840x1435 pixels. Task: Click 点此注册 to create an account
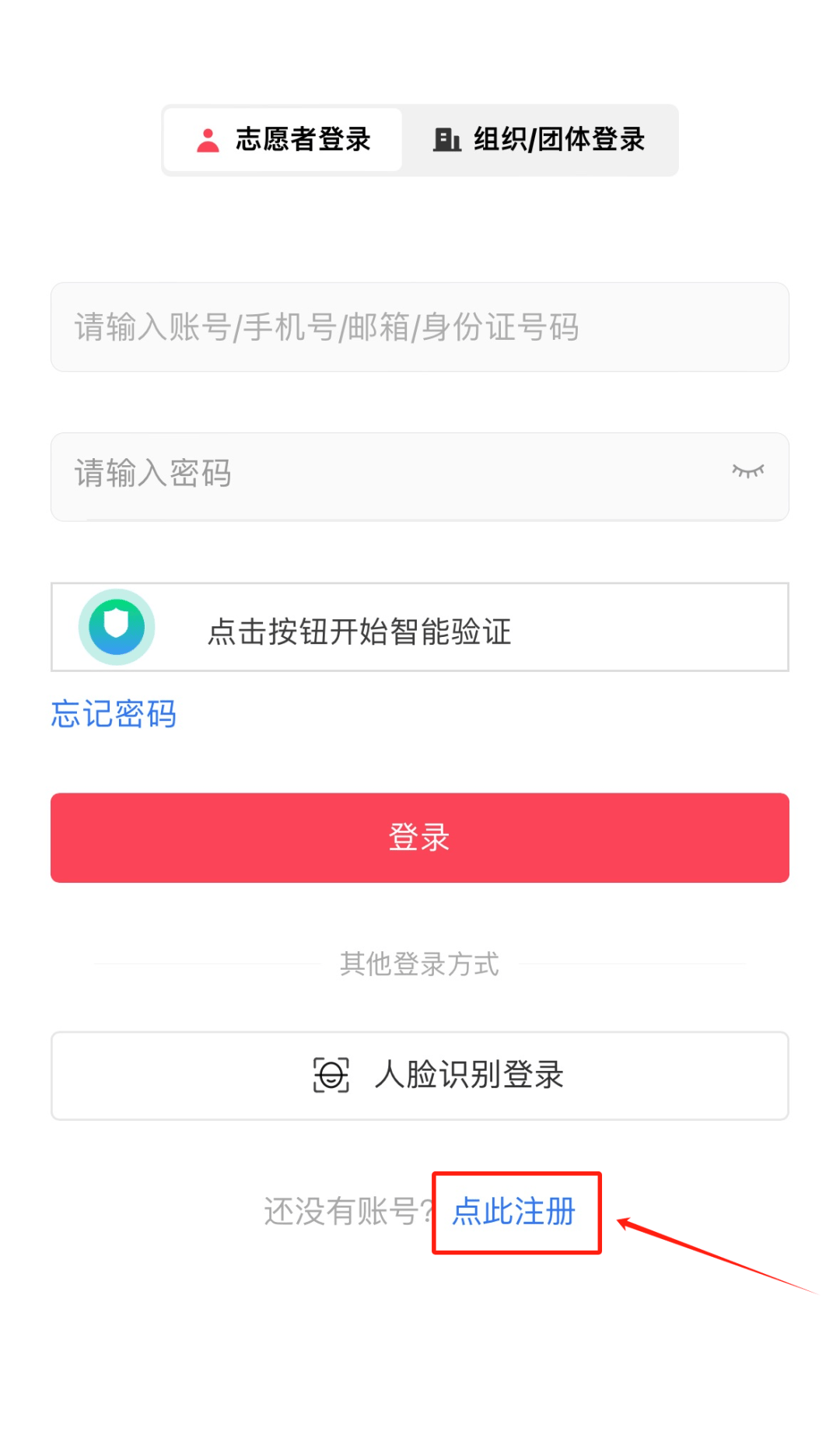[514, 1213]
